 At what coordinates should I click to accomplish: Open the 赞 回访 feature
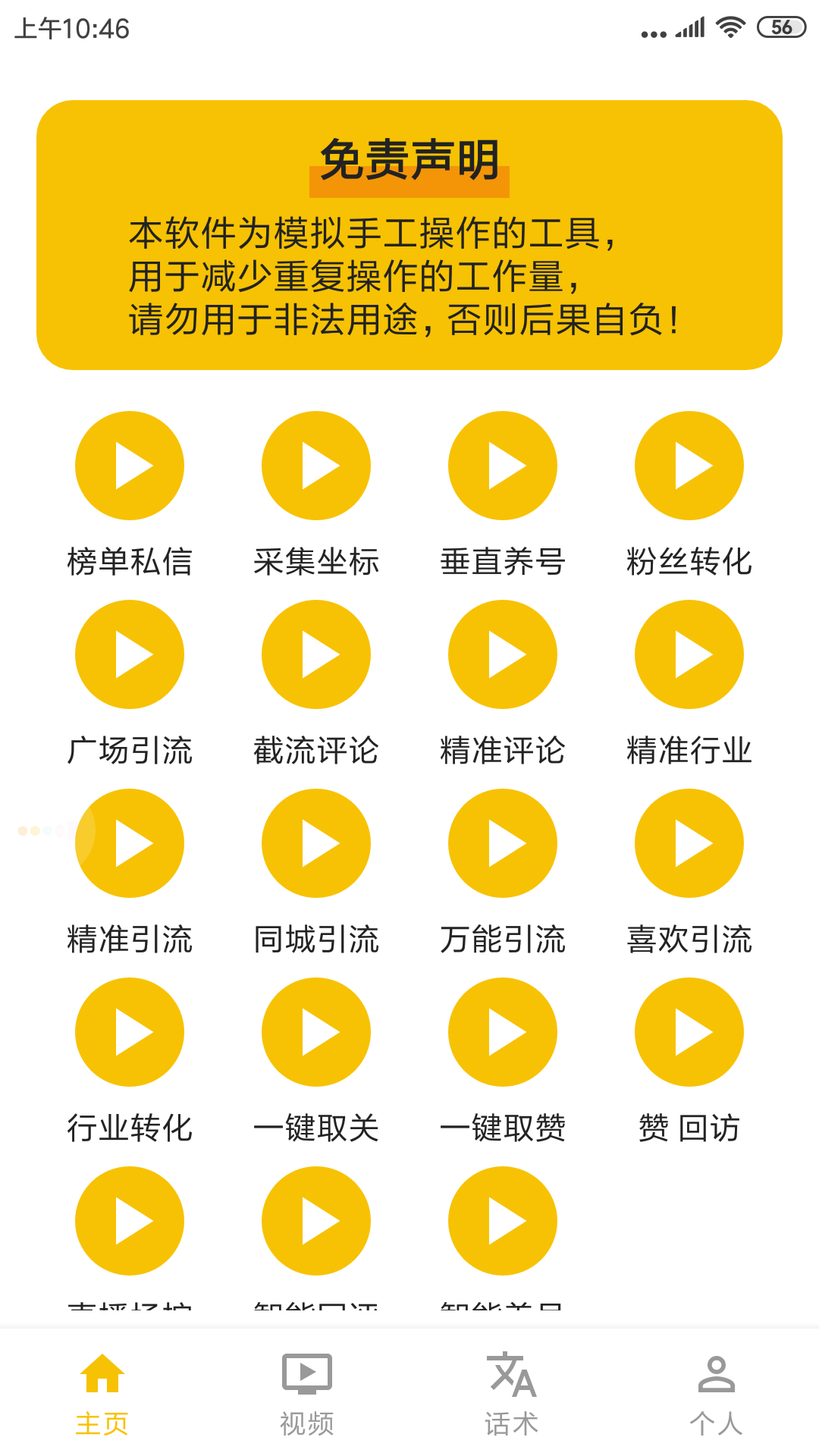tap(689, 1031)
